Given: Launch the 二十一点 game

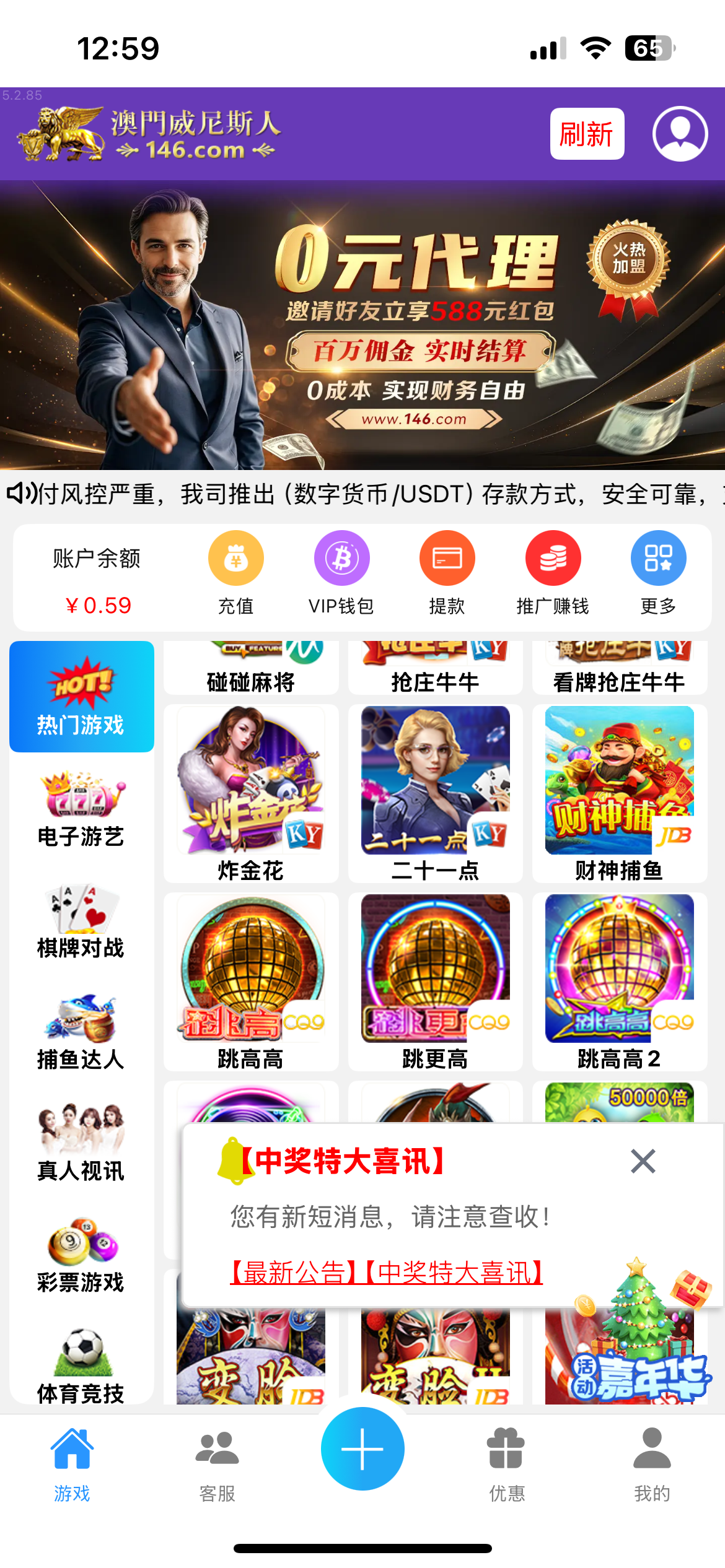Looking at the screenshot, I should pos(435,791).
